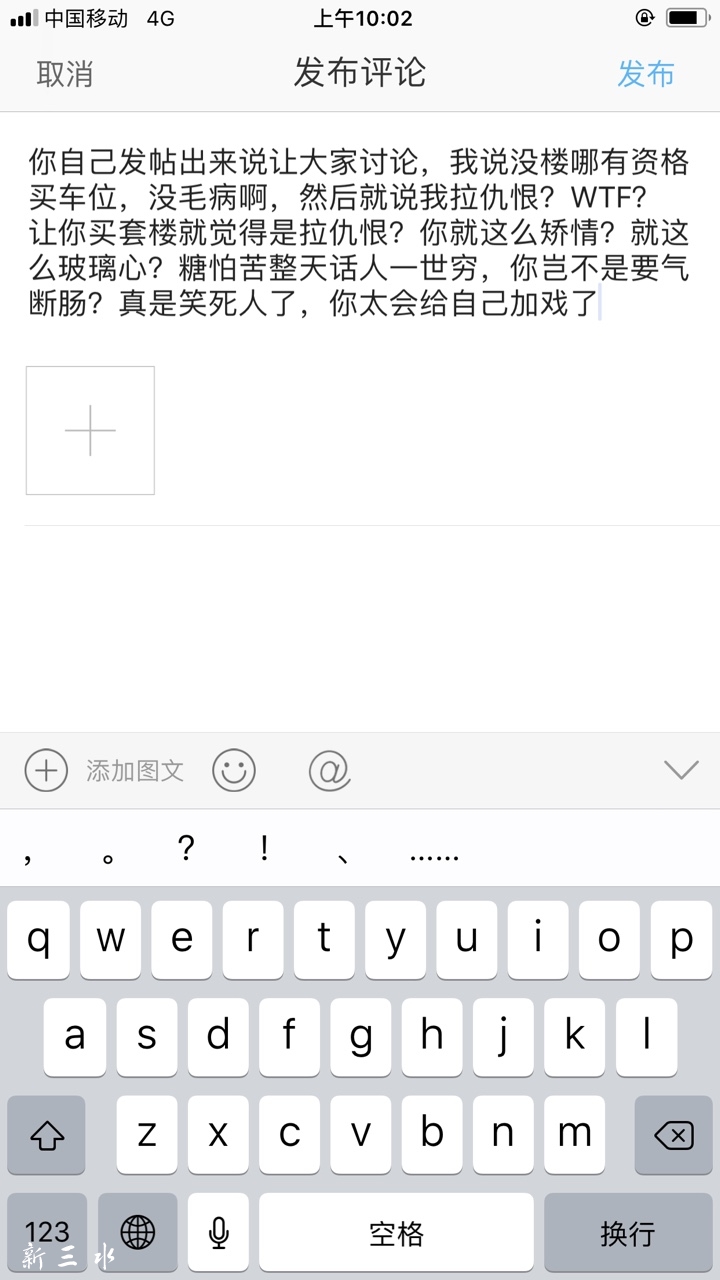Tap 发布 to publish the comment
Image resolution: width=720 pixels, height=1280 pixels.
(x=647, y=73)
